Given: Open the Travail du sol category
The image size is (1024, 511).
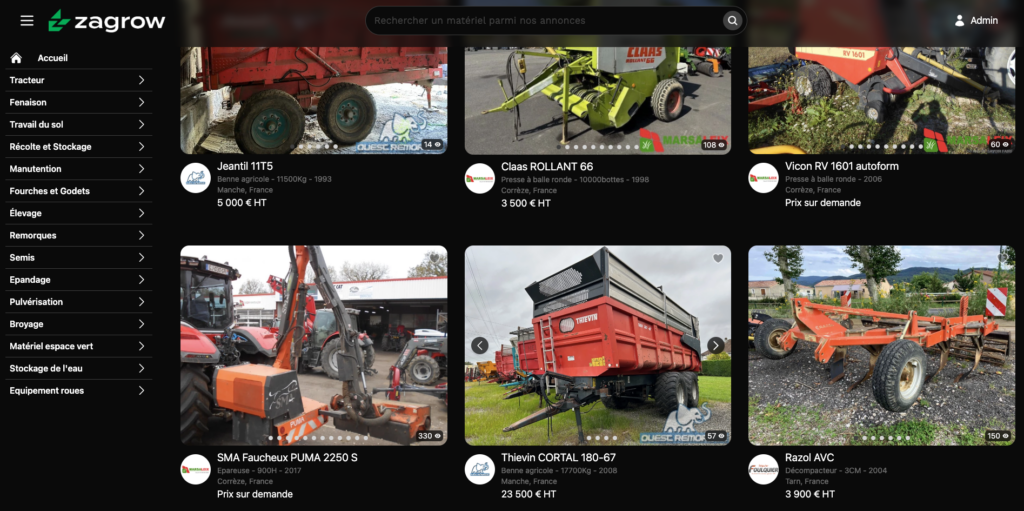Looking at the screenshot, I should coord(76,124).
